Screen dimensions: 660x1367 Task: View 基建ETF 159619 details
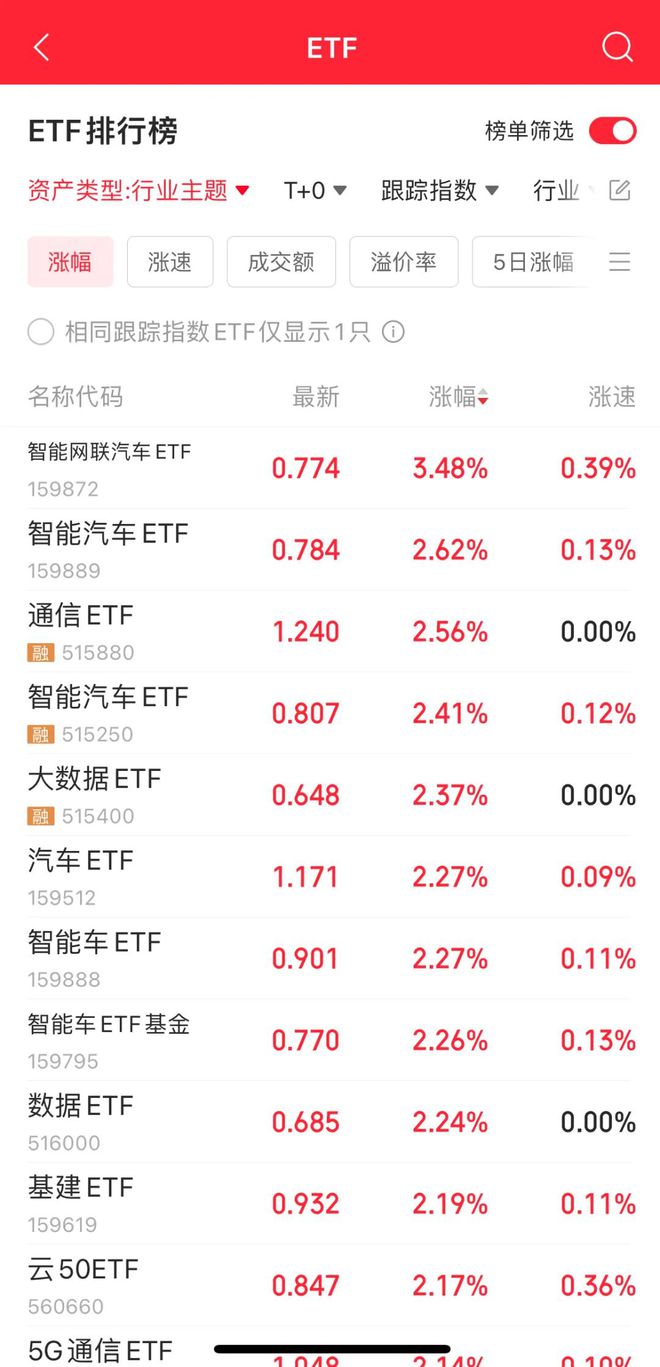point(330,1203)
